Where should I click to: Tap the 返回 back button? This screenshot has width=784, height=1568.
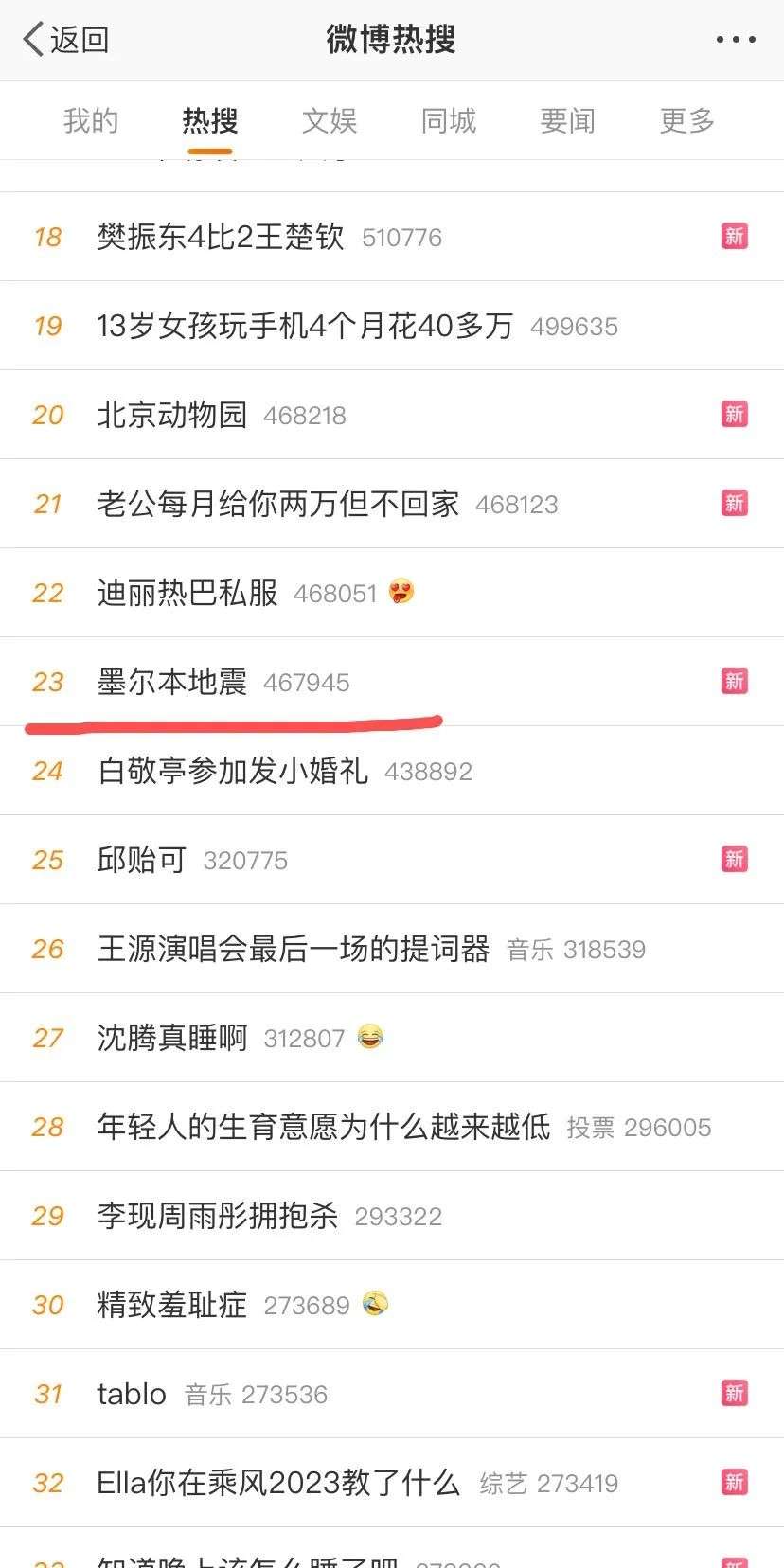(66, 40)
